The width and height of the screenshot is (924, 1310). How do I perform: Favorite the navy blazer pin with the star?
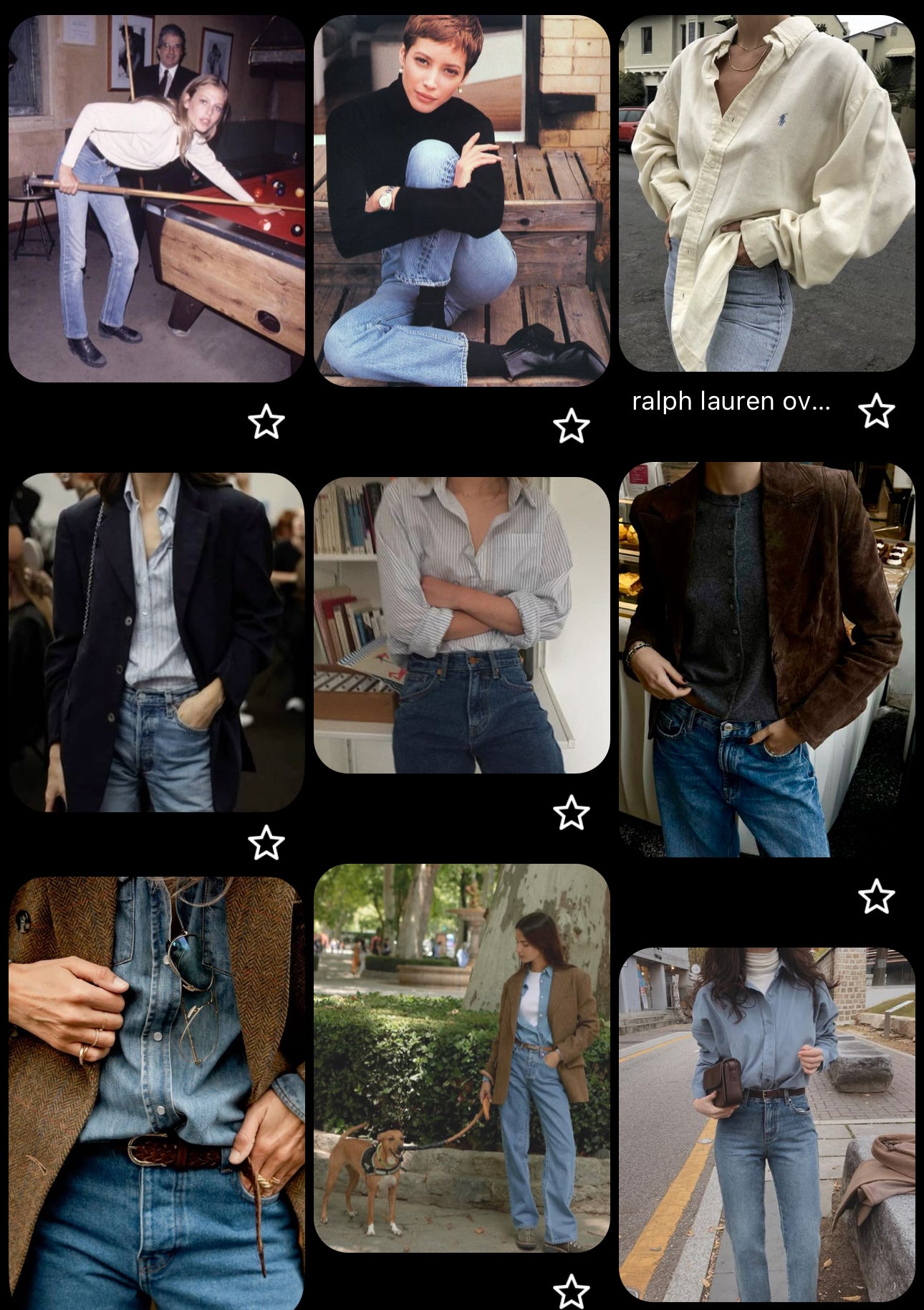(x=266, y=842)
